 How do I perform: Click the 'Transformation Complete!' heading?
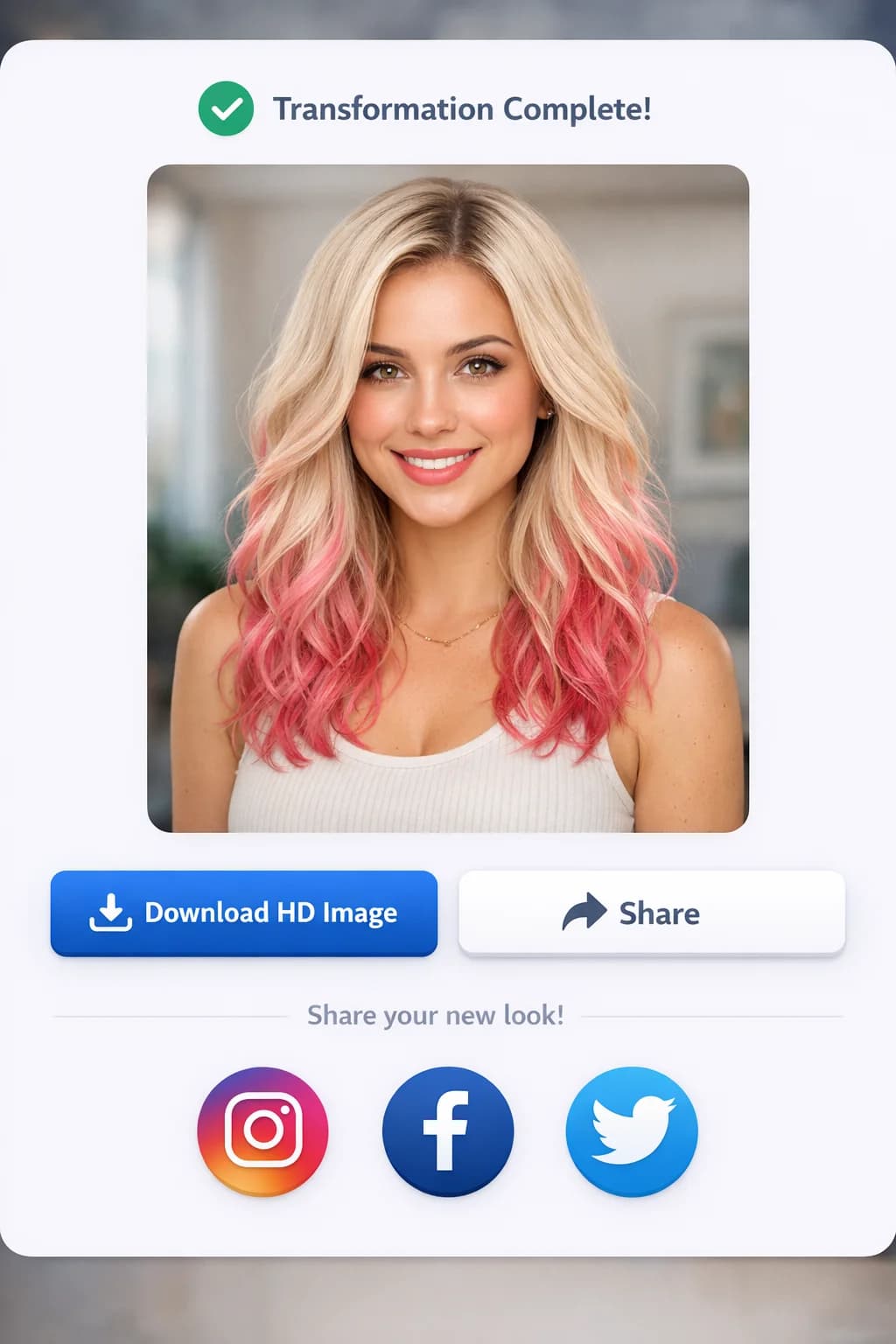coord(462,108)
